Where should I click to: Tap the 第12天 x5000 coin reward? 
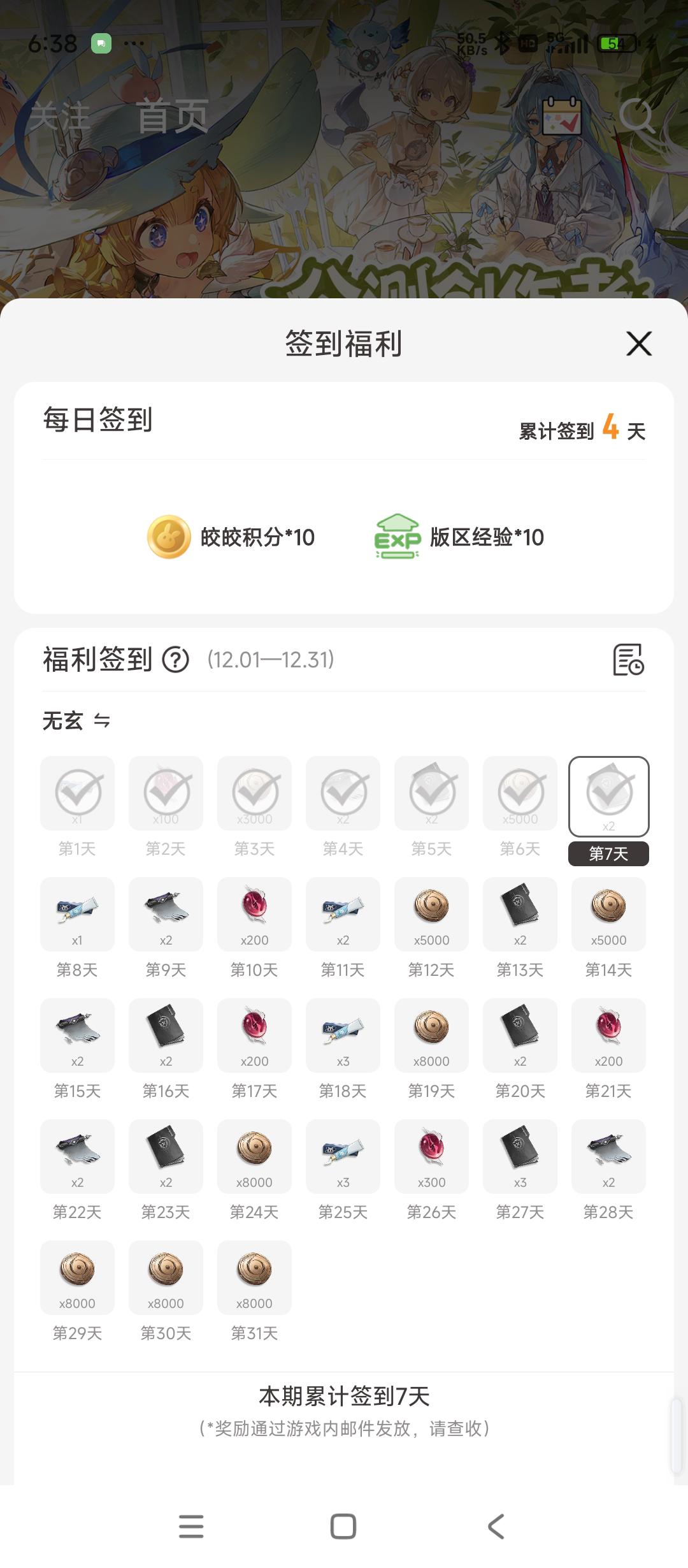coord(431,914)
